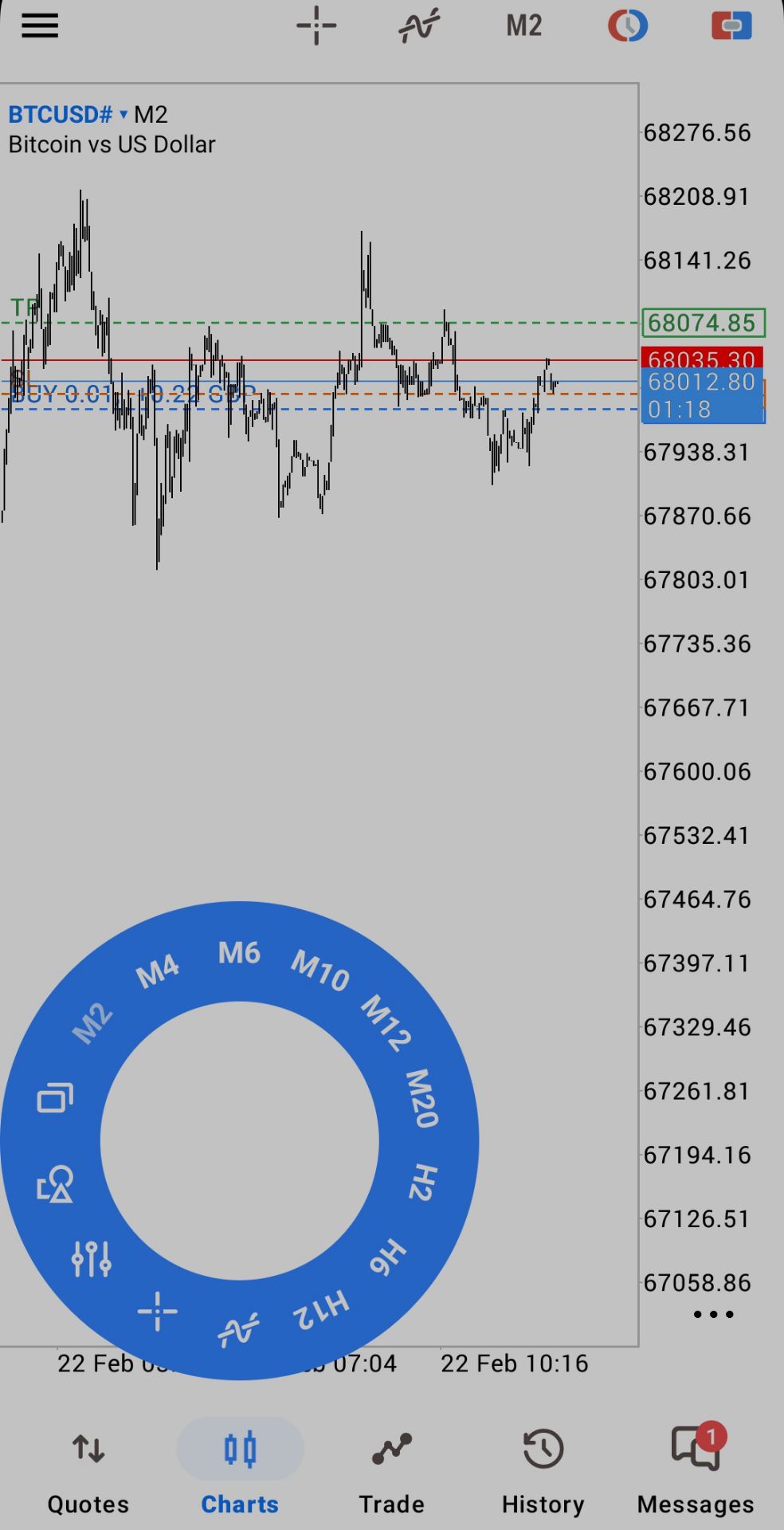Open the M2 timeframe selector in toolbar
This screenshot has height=1530, width=784.
click(x=523, y=26)
